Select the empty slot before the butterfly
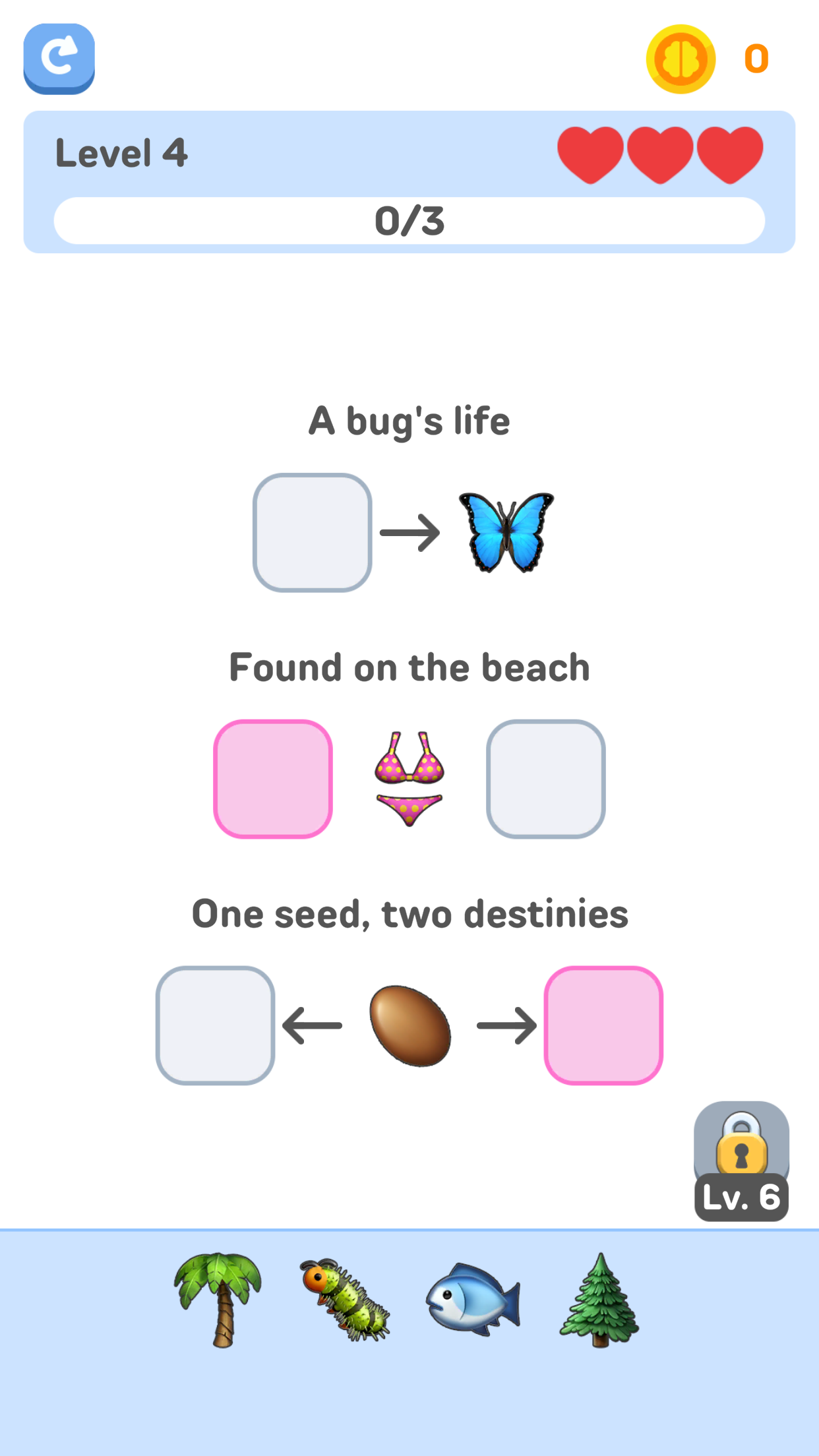 (313, 532)
